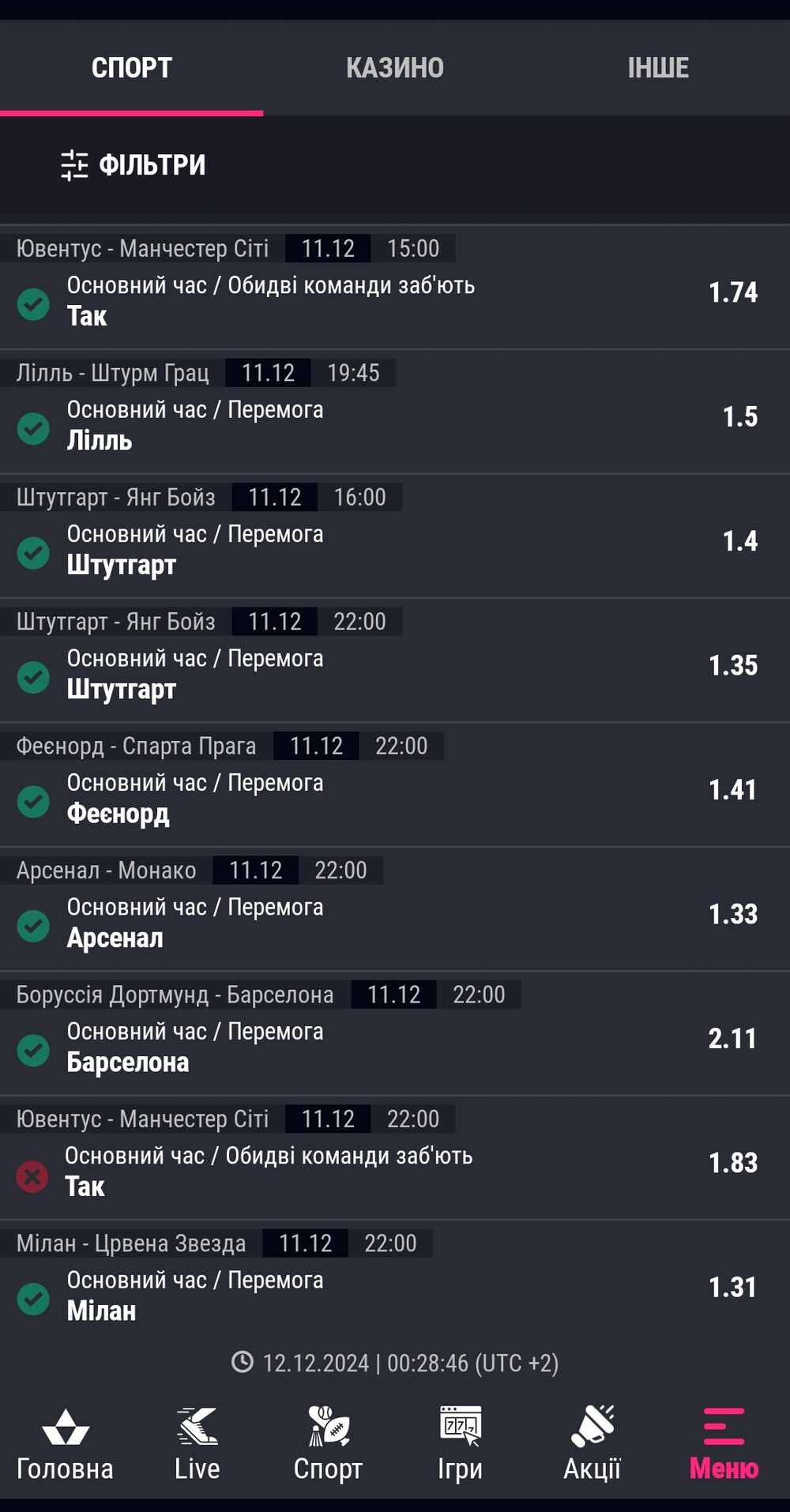The height and width of the screenshot is (1512, 790).
Task: Open the Арсенал - Монако bet row
Action: [395, 910]
